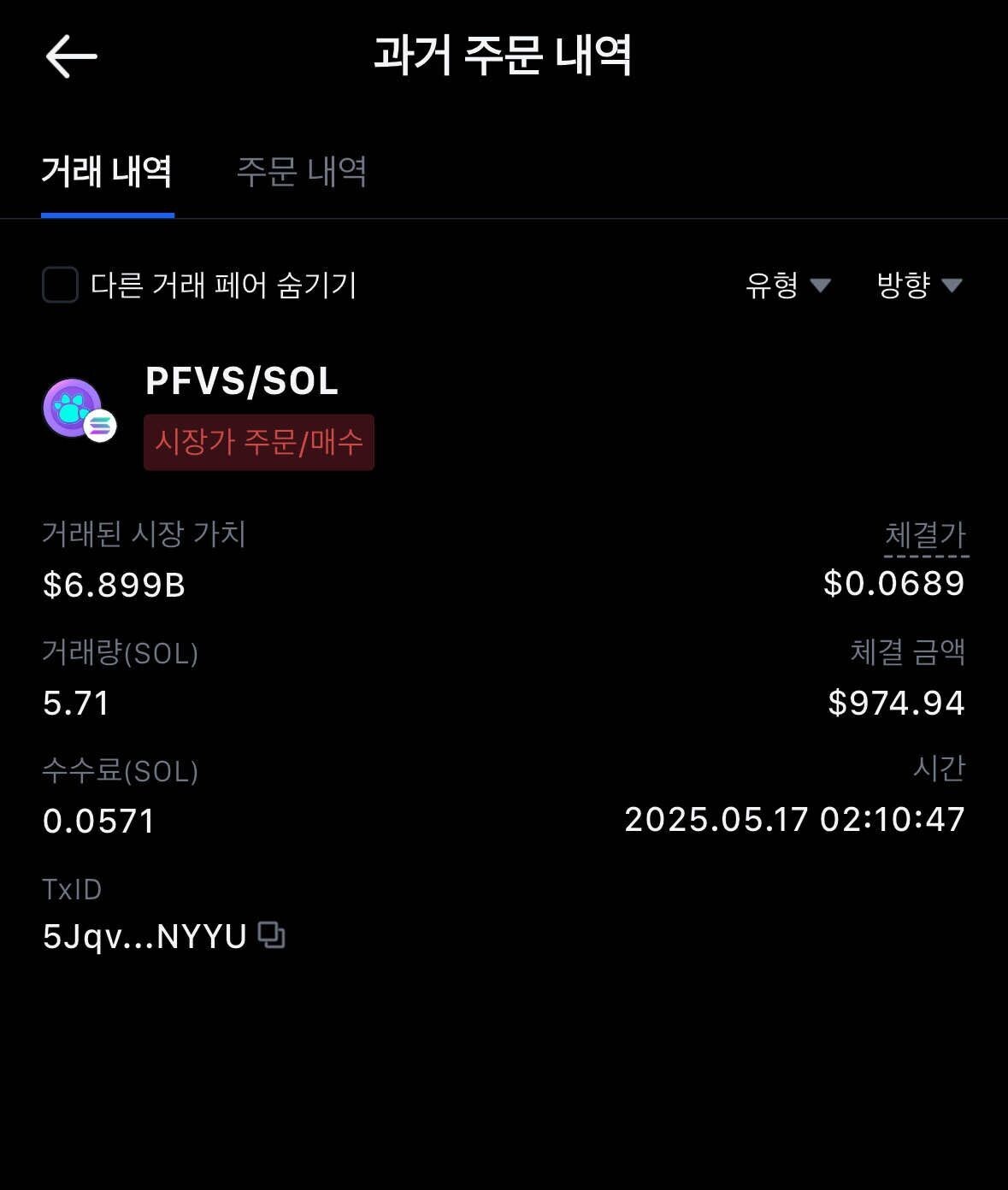Expand the 체결가 dashed-underline tooltip
1008x1190 pixels.
tap(925, 538)
